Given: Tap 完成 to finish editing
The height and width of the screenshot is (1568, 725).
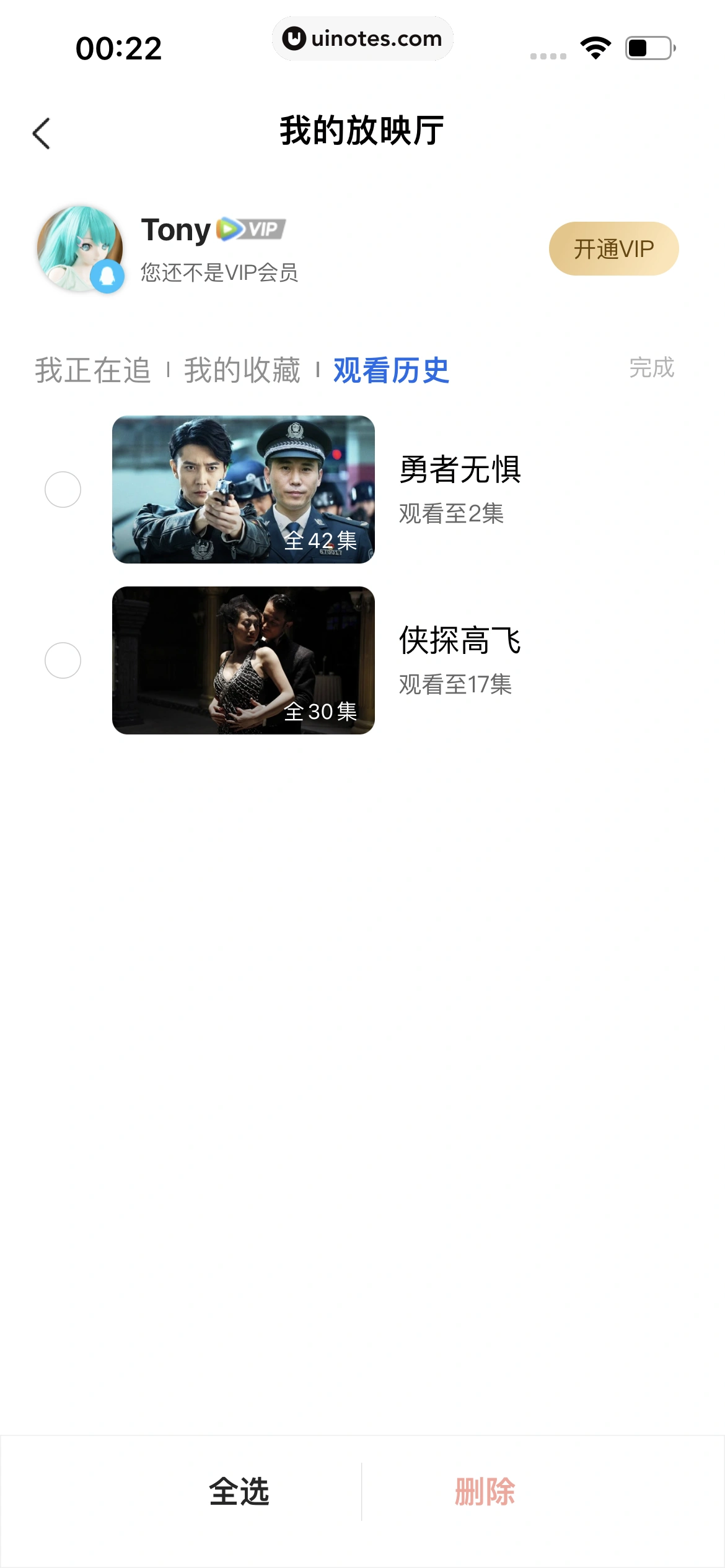Looking at the screenshot, I should pyautogui.click(x=651, y=368).
